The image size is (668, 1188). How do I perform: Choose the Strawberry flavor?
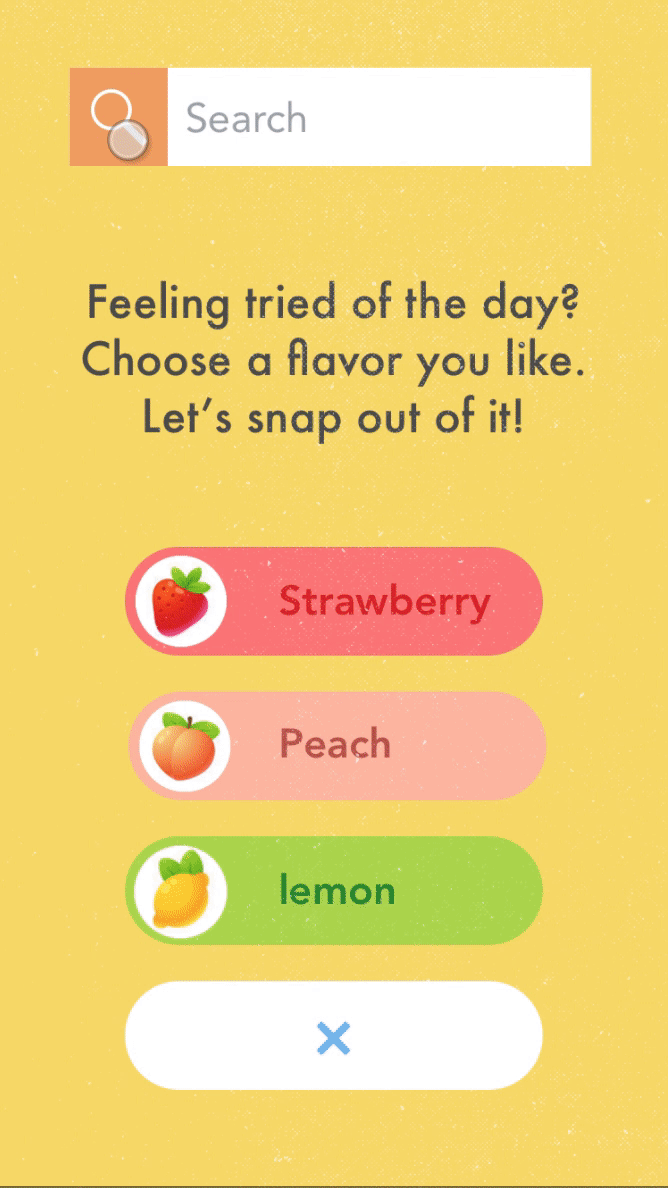(334, 601)
